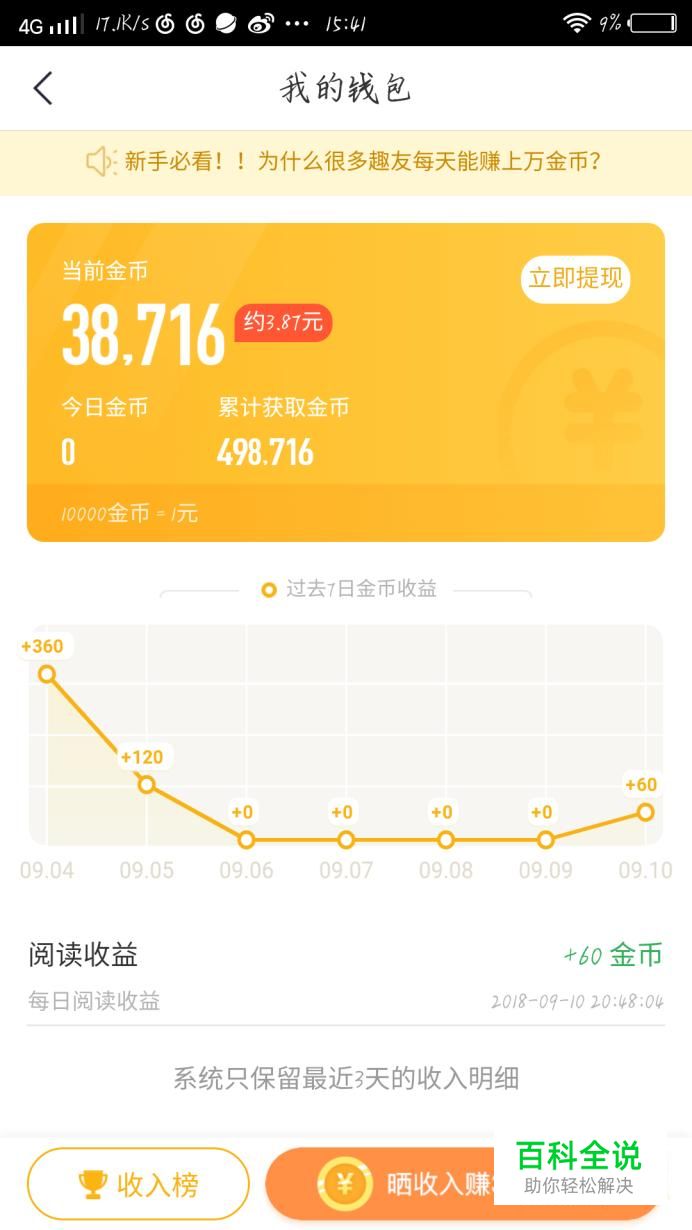Open the 新手必看 announcement banner

pyautogui.click(x=346, y=162)
